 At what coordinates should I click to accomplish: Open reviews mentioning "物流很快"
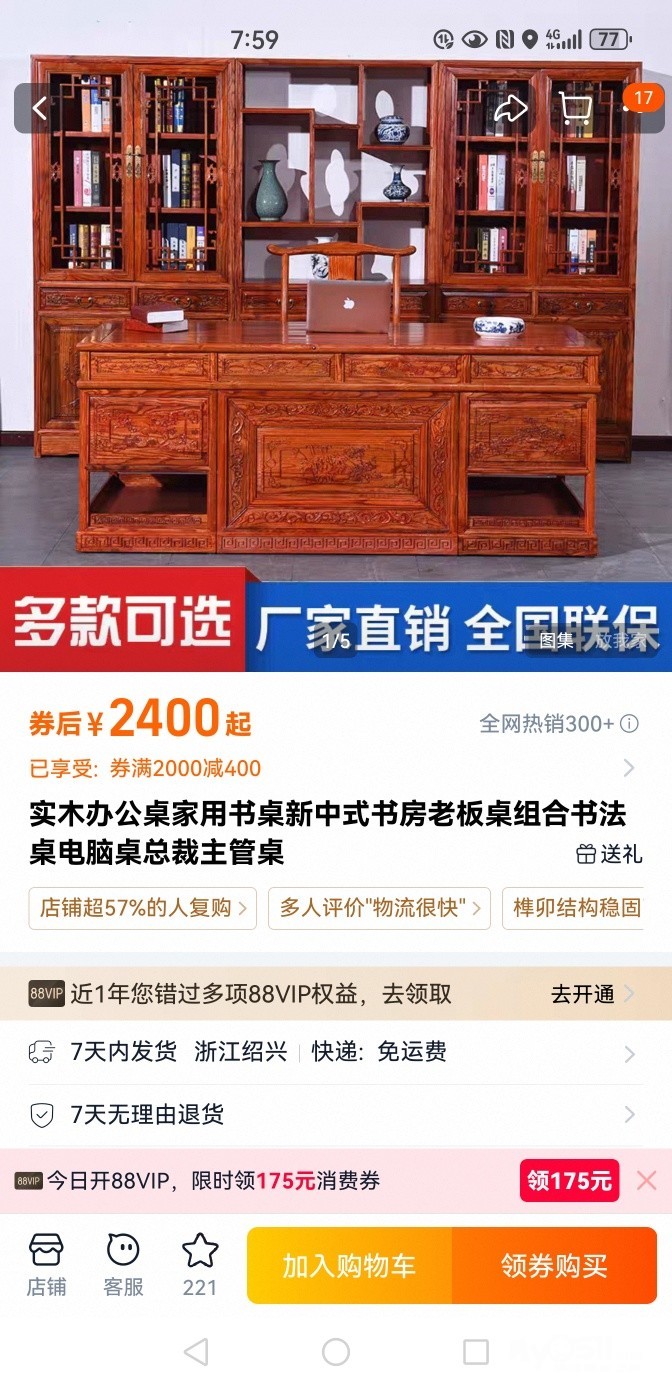pyautogui.click(x=379, y=908)
